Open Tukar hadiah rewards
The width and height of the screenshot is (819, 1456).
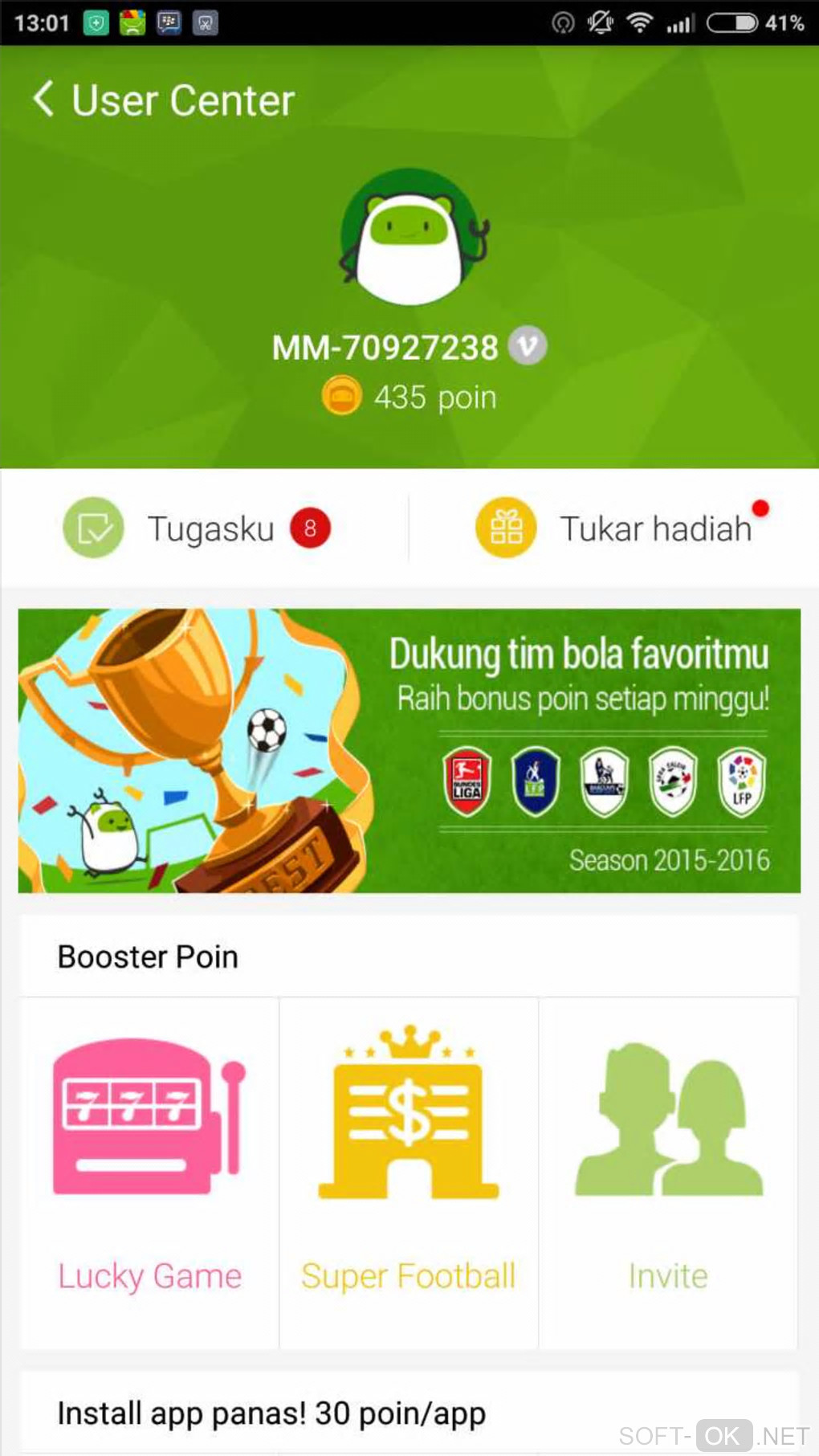point(621,528)
